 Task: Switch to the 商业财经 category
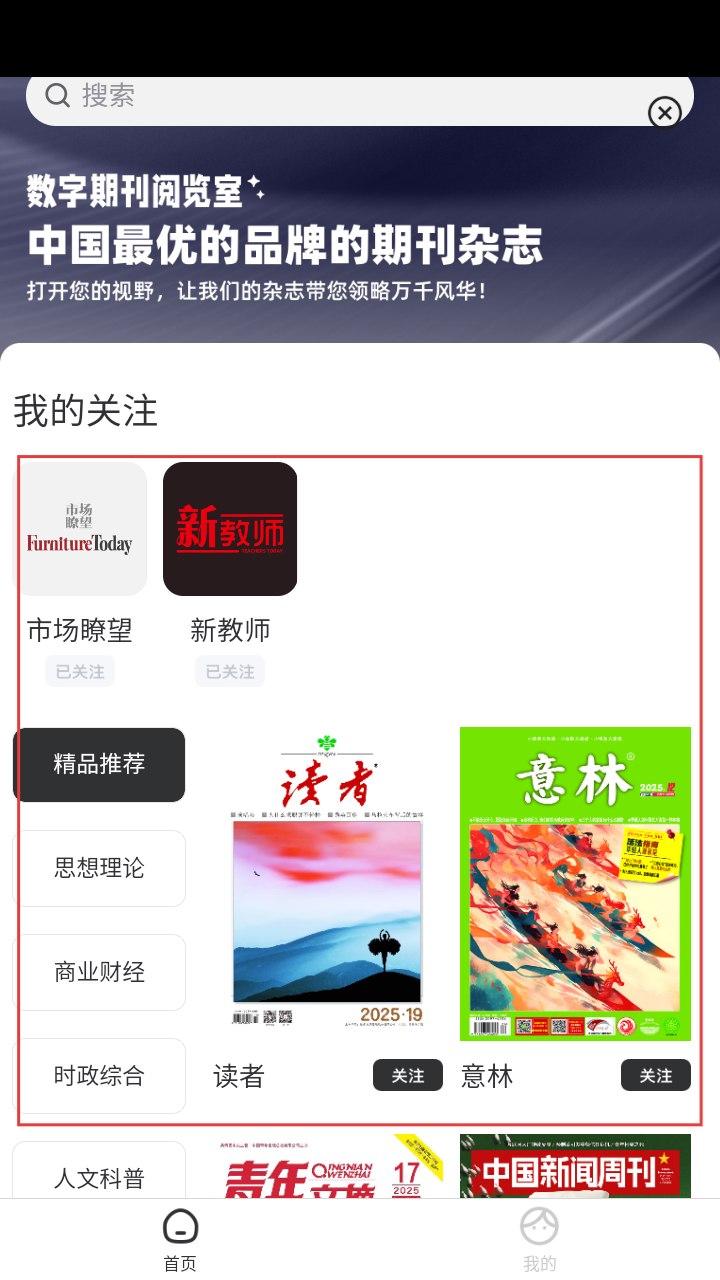point(99,972)
